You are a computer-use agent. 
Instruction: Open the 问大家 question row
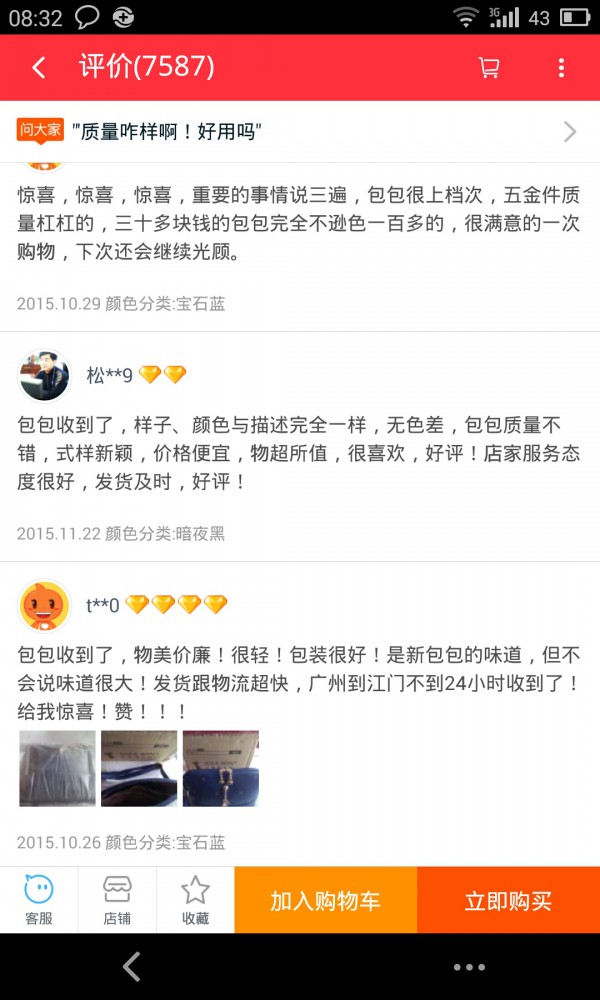click(x=300, y=131)
